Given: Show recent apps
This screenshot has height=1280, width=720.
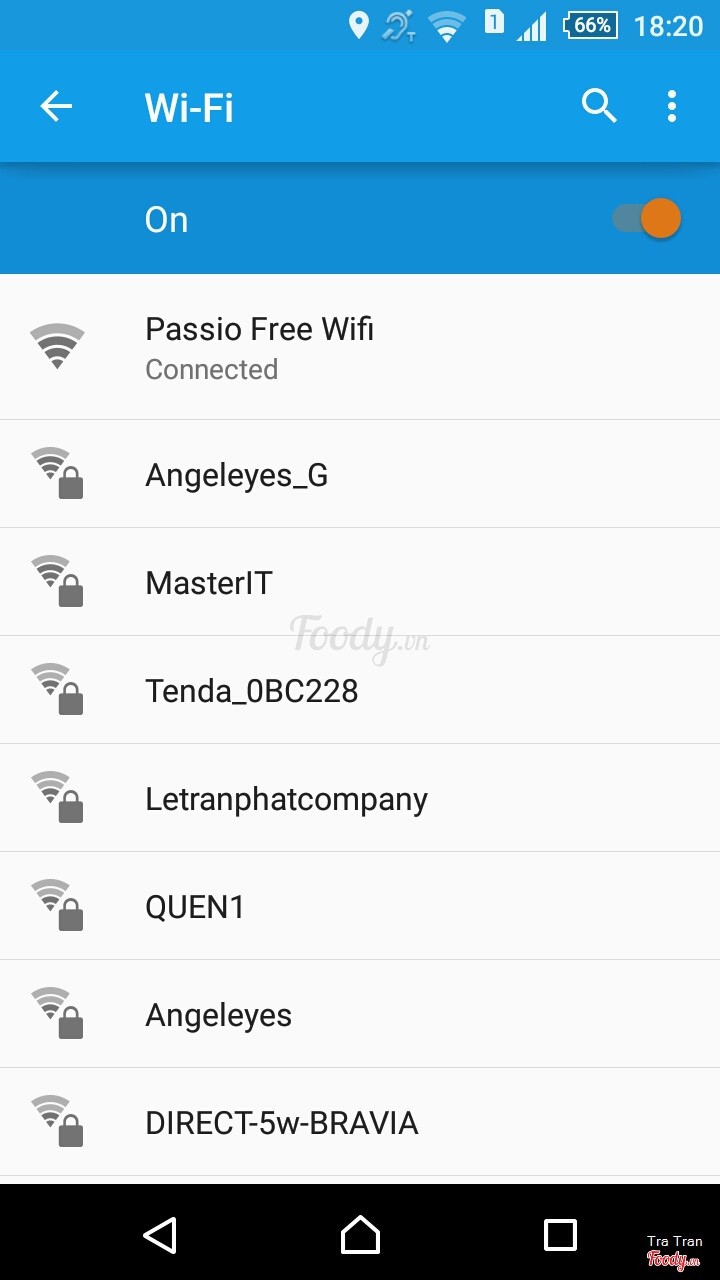Looking at the screenshot, I should [x=560, y=1235].
